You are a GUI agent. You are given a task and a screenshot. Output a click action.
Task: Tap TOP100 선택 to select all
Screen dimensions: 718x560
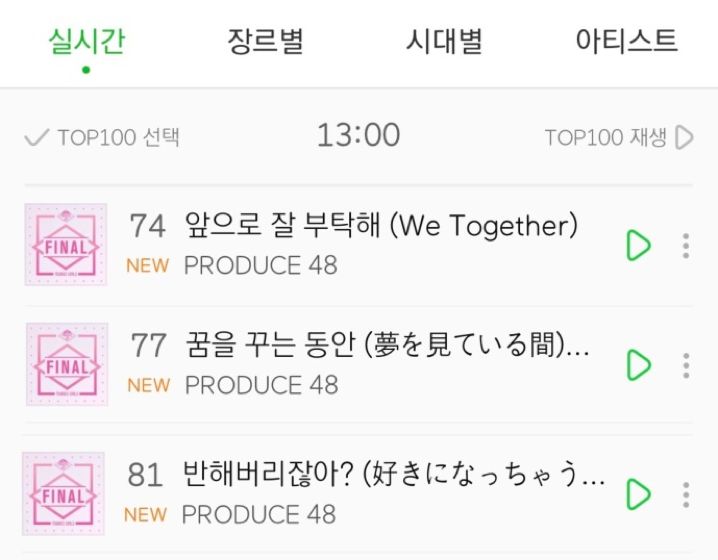[102, 138]
